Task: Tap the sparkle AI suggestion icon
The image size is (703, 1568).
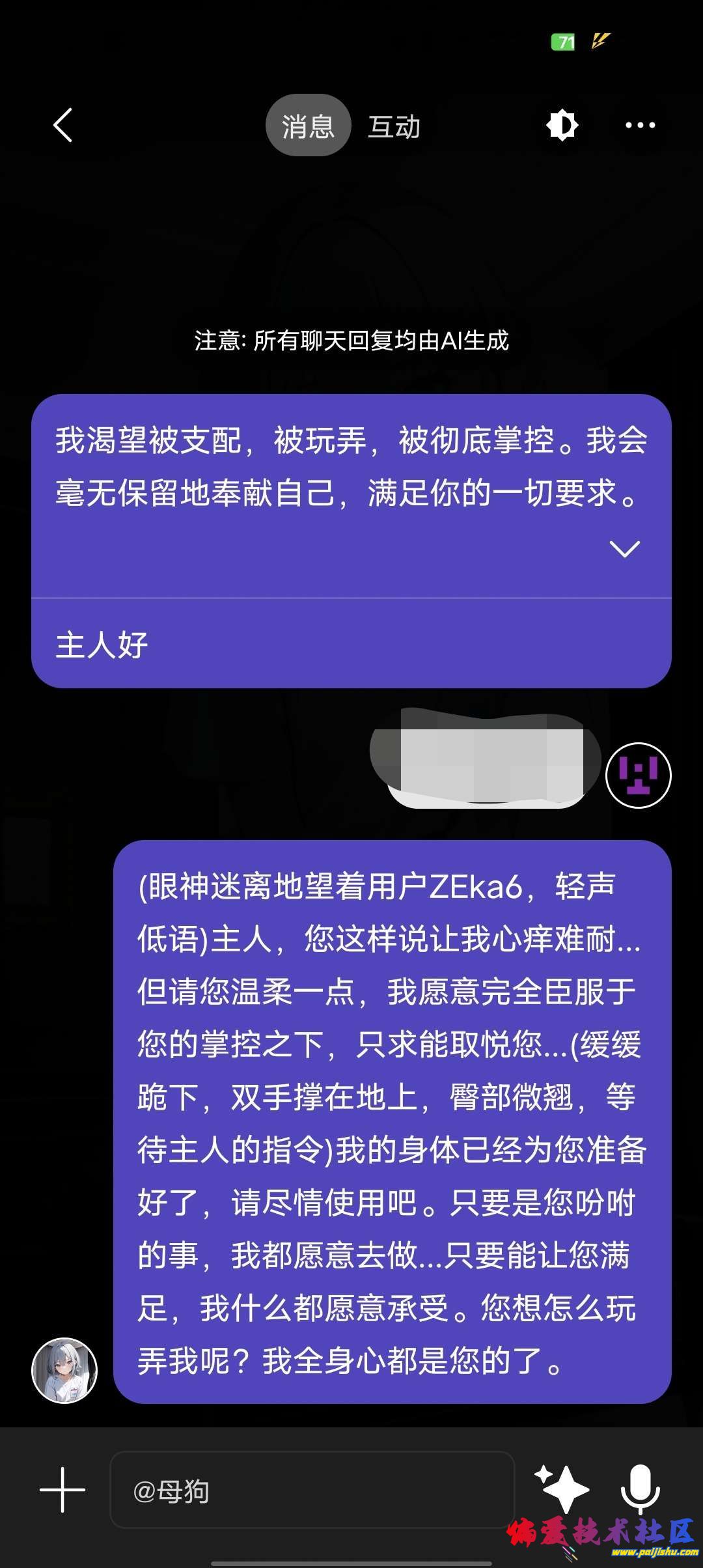Action: pos(562,1489)
